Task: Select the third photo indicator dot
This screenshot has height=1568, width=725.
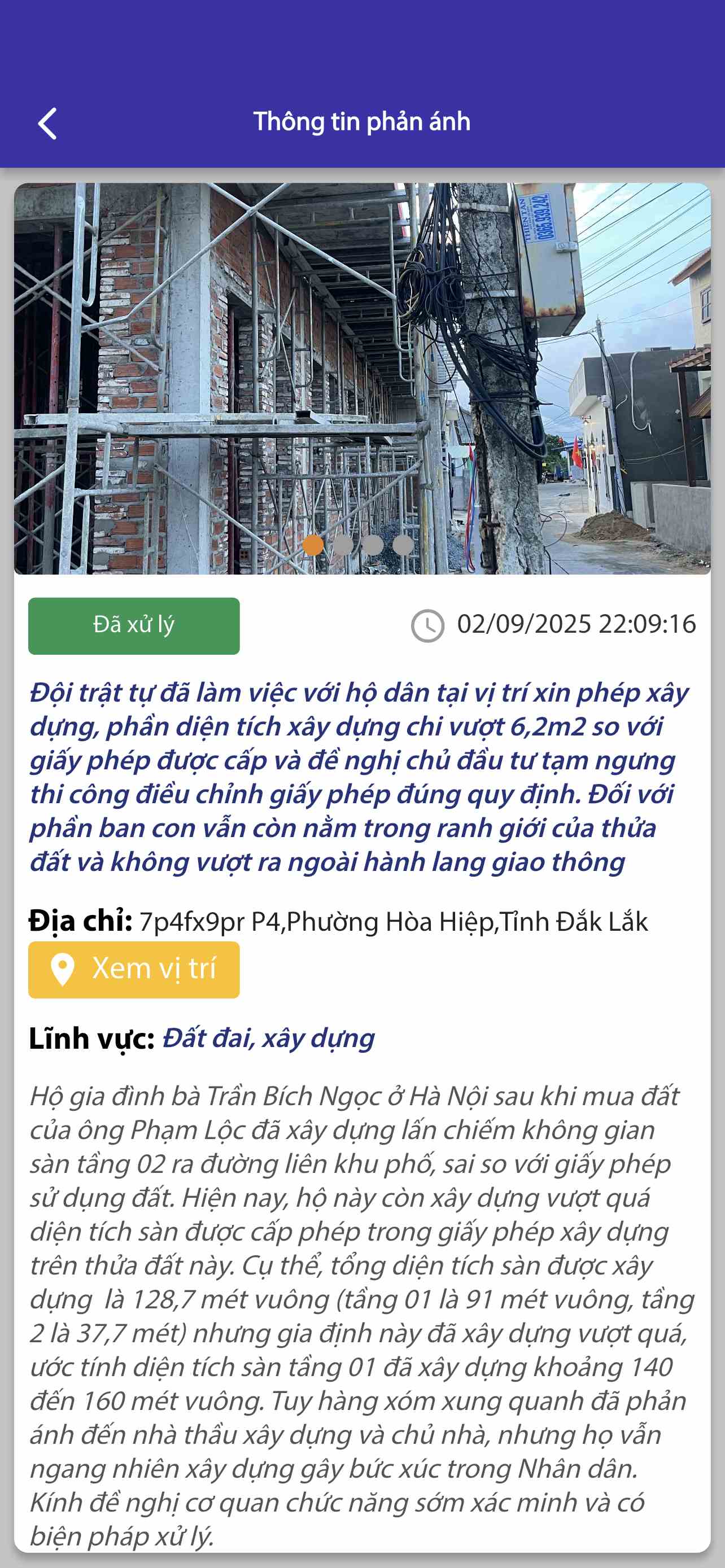Action: 373,545
